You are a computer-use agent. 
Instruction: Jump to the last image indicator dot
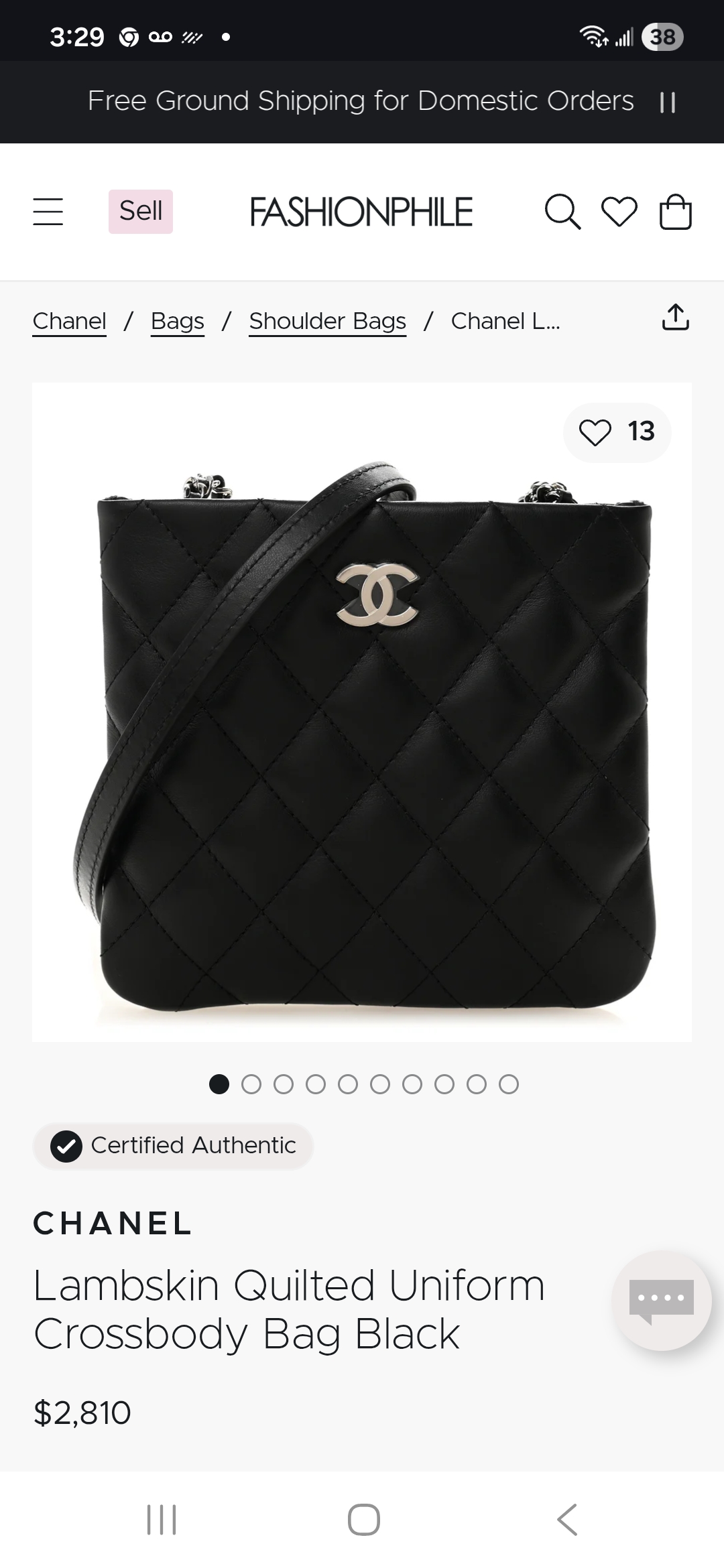tap(509, 1084)
